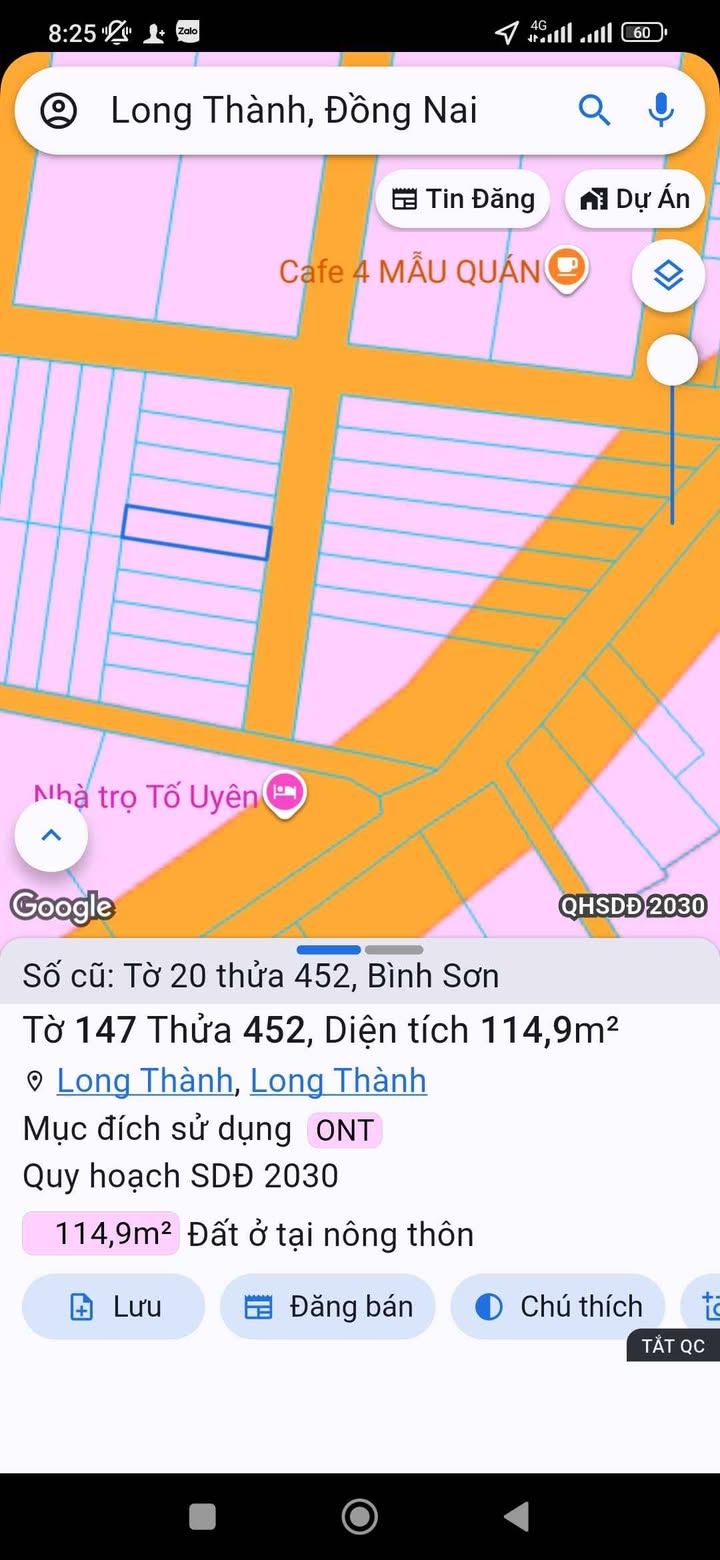Tap the Đăng bán button

click(x=328, y=1306)
